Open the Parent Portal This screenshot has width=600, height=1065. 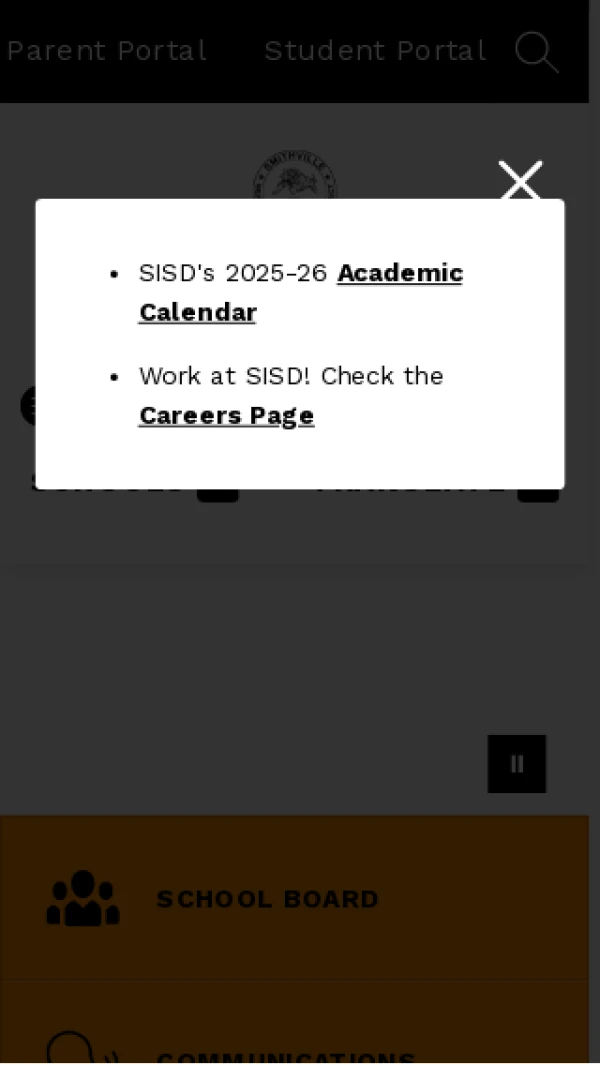coord(106,51)
